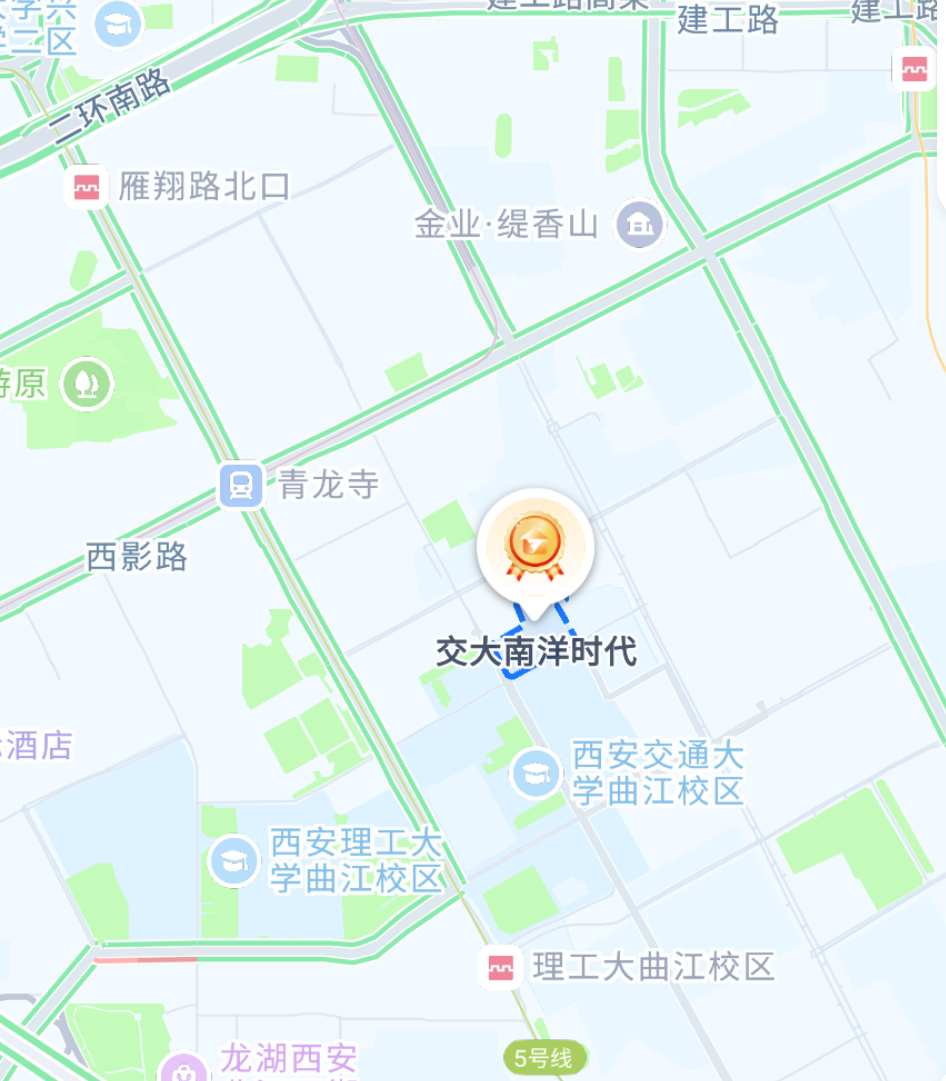Open the 金业·缇香山 residential building icon
946x1081 pixels.
pos(637,224)
